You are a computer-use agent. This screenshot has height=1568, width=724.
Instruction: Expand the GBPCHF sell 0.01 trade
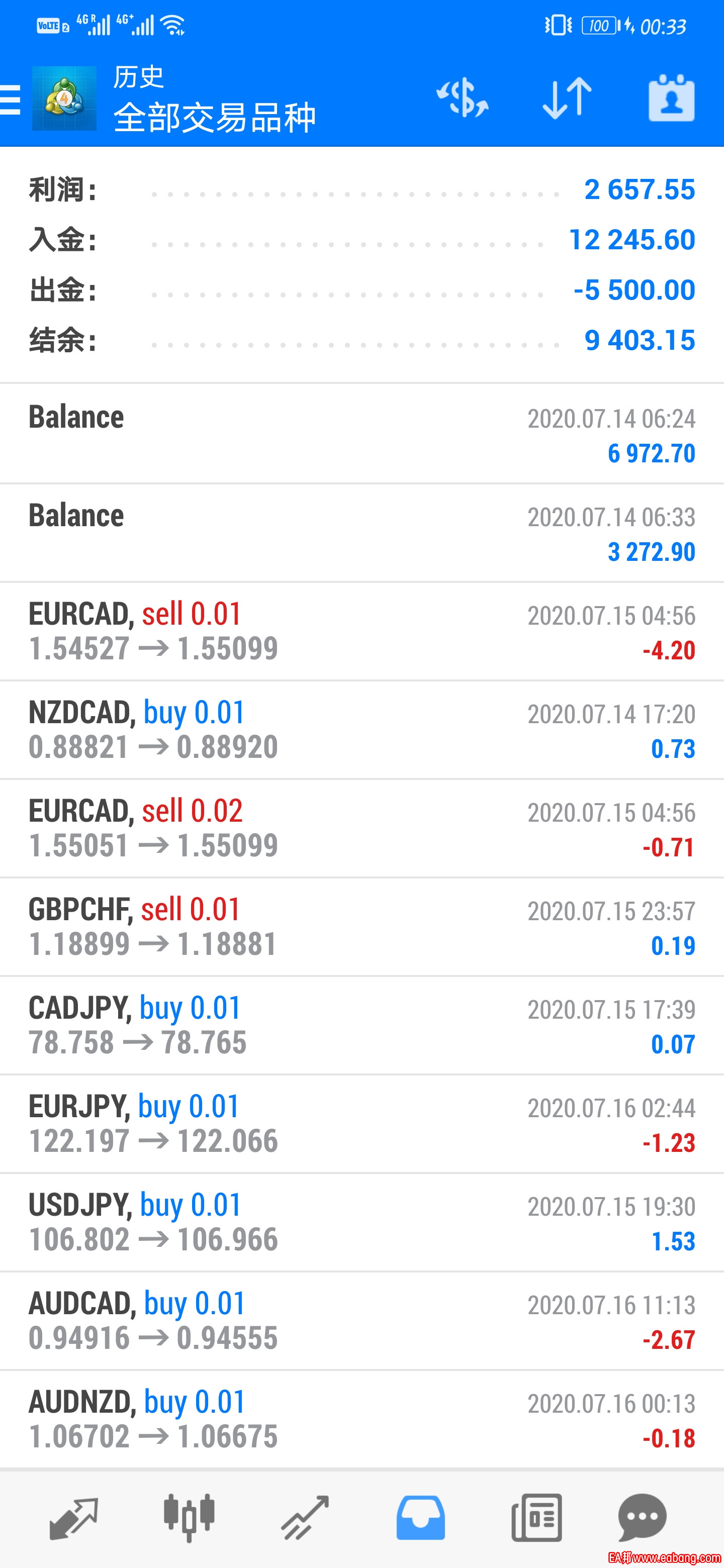361,927
